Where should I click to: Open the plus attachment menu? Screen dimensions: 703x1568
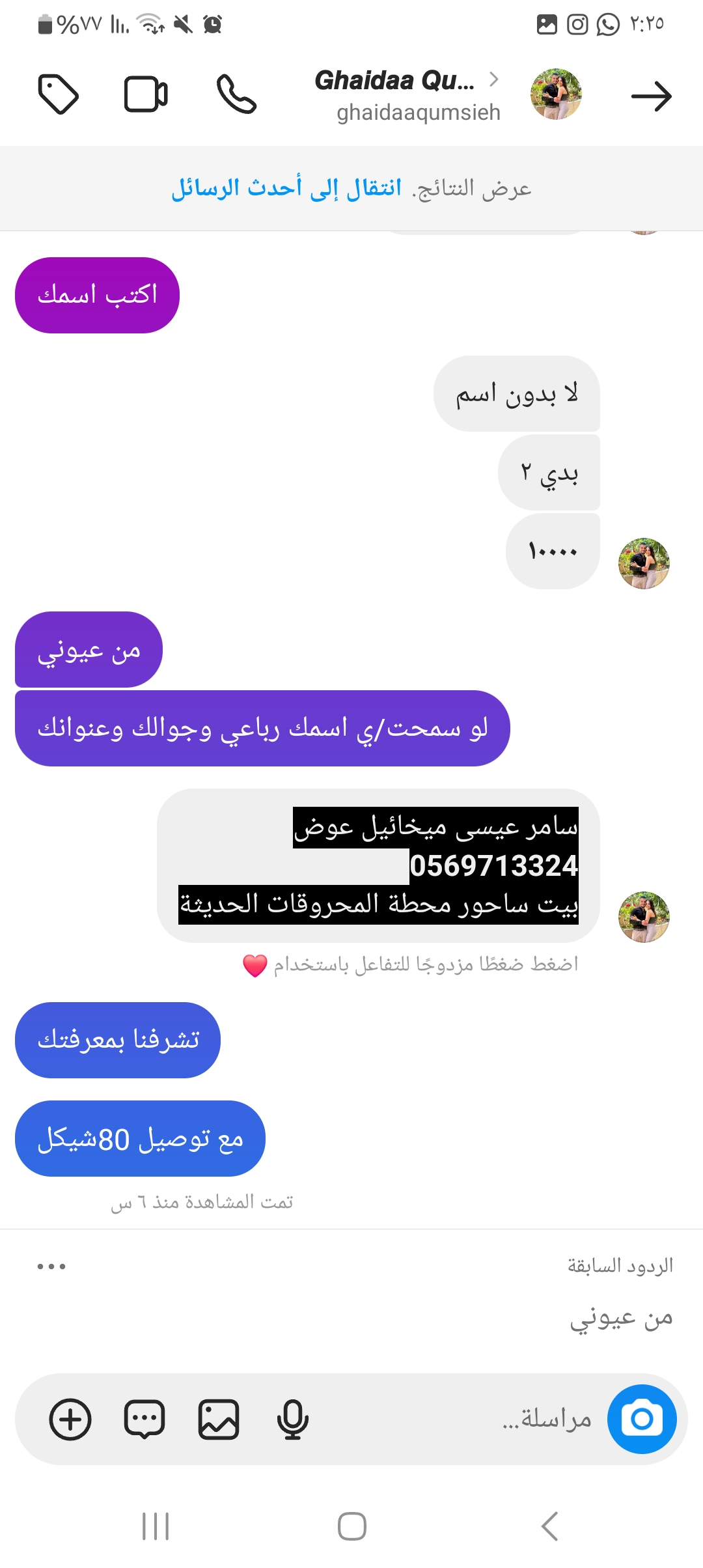[70, 1419]
